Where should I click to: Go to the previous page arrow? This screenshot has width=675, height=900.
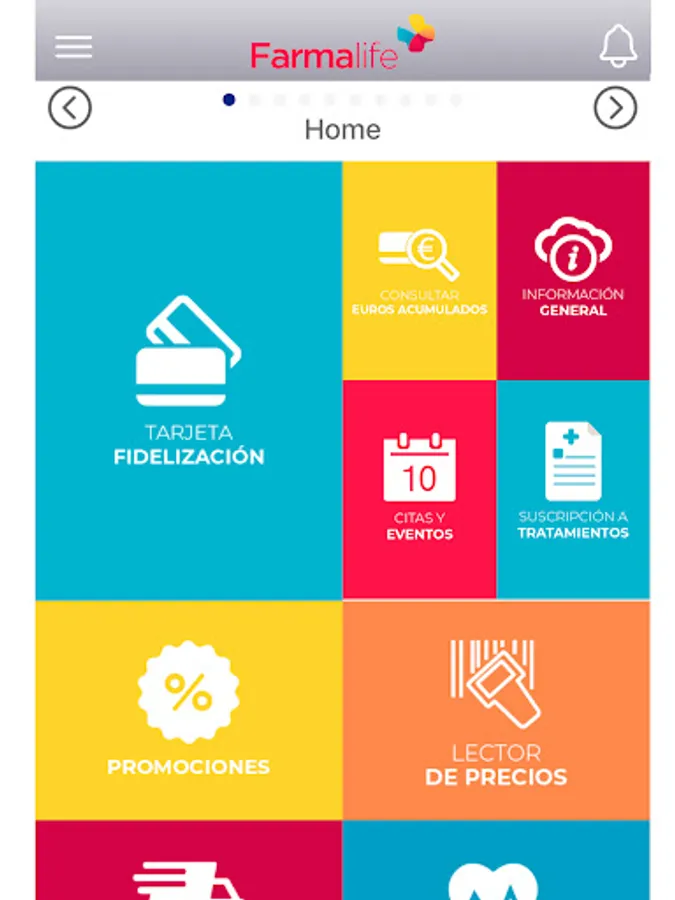(70, 108)
